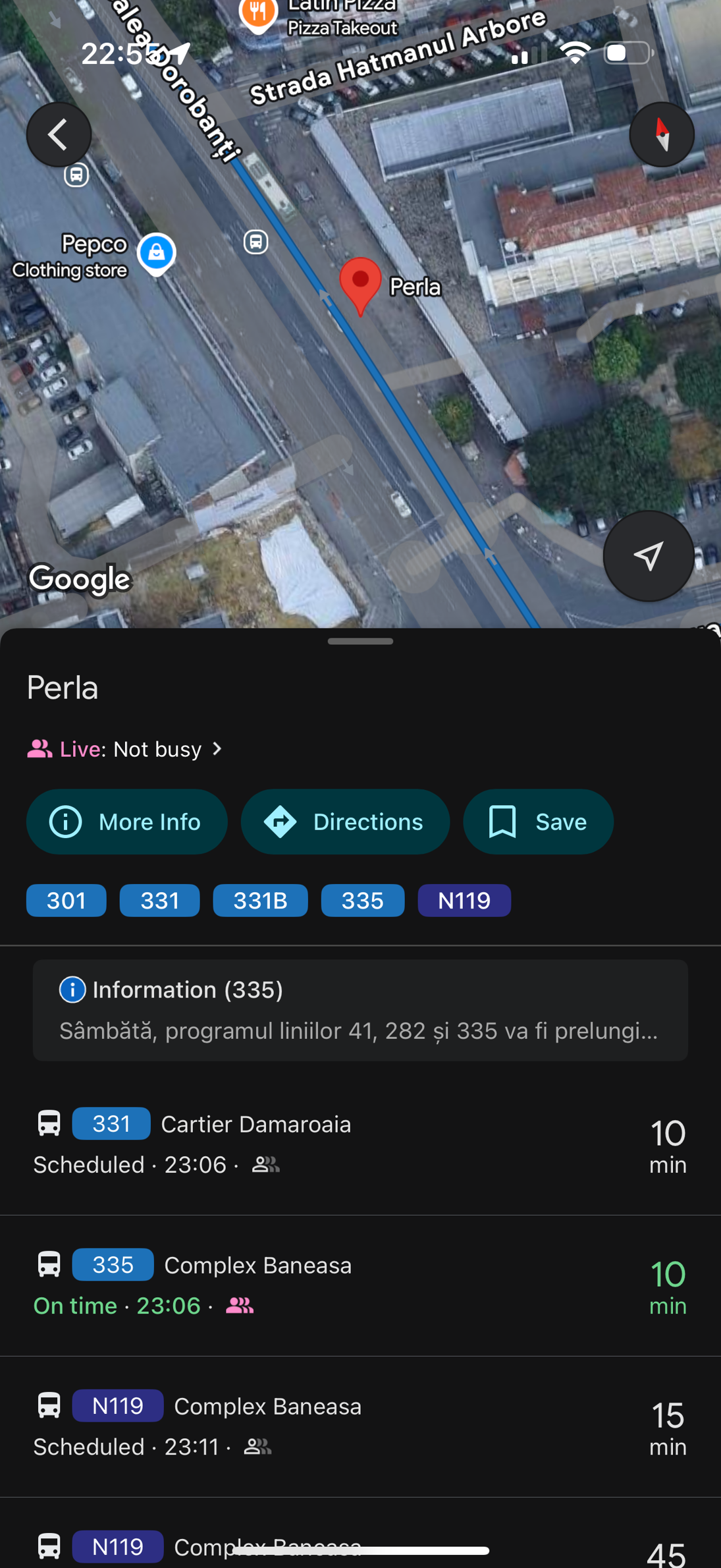Select the 331 line chip
721x1568 pixels.
(159, 900)
